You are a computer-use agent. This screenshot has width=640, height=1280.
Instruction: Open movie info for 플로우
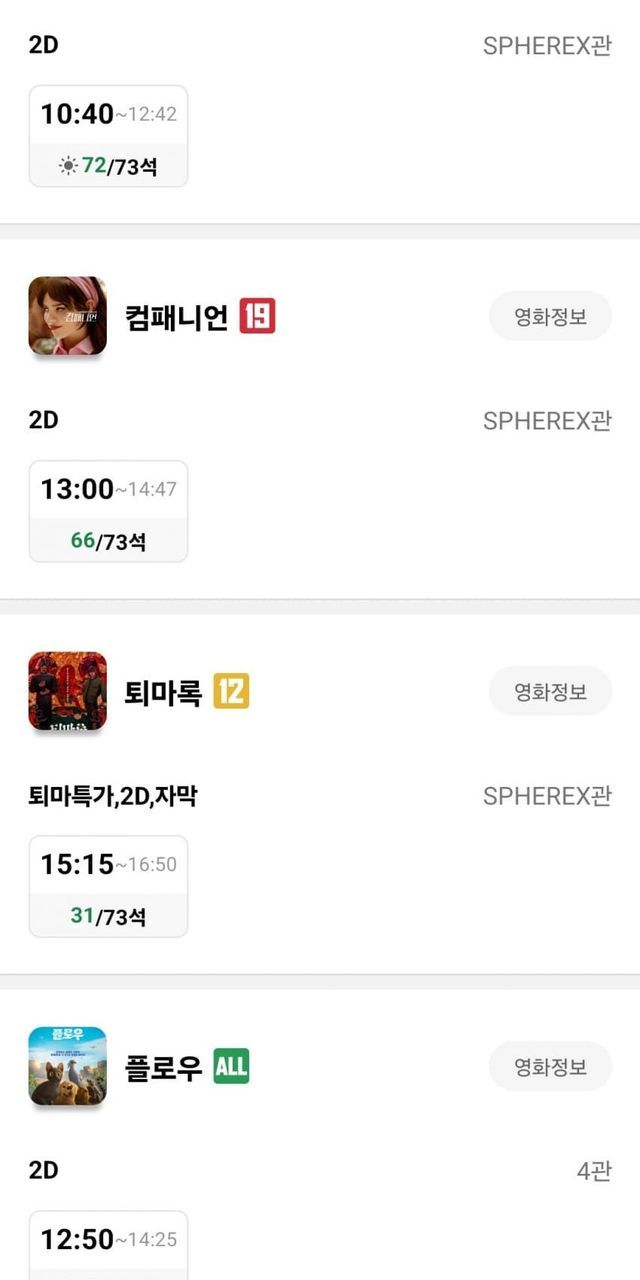point(550,1066)
